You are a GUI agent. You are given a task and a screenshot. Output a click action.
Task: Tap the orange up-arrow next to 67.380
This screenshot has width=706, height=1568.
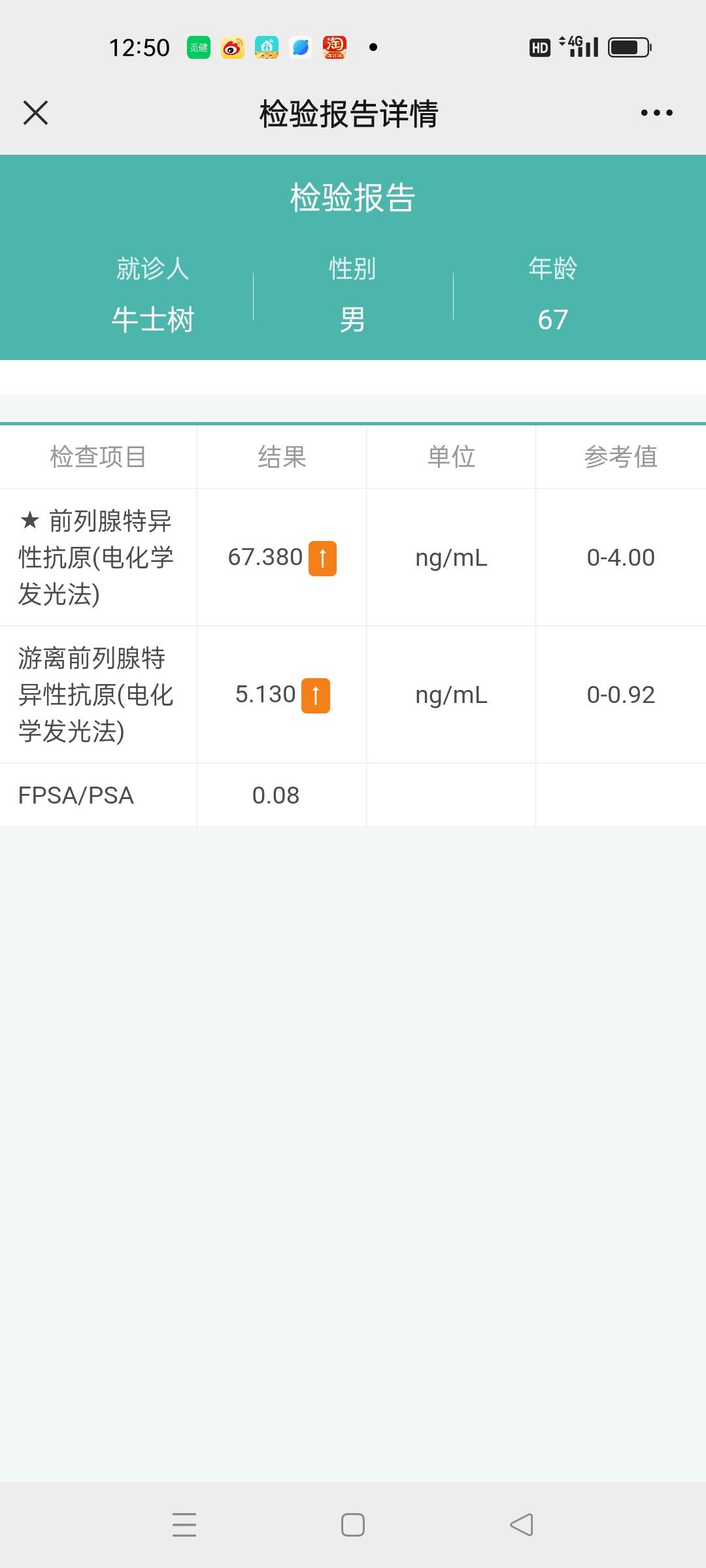coord(322,559)
